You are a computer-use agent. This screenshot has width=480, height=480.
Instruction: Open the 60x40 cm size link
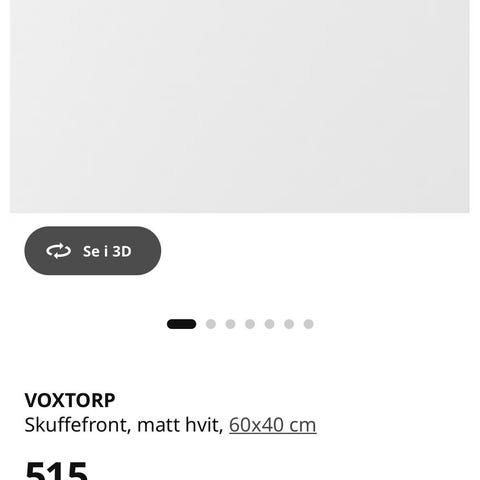272,425
